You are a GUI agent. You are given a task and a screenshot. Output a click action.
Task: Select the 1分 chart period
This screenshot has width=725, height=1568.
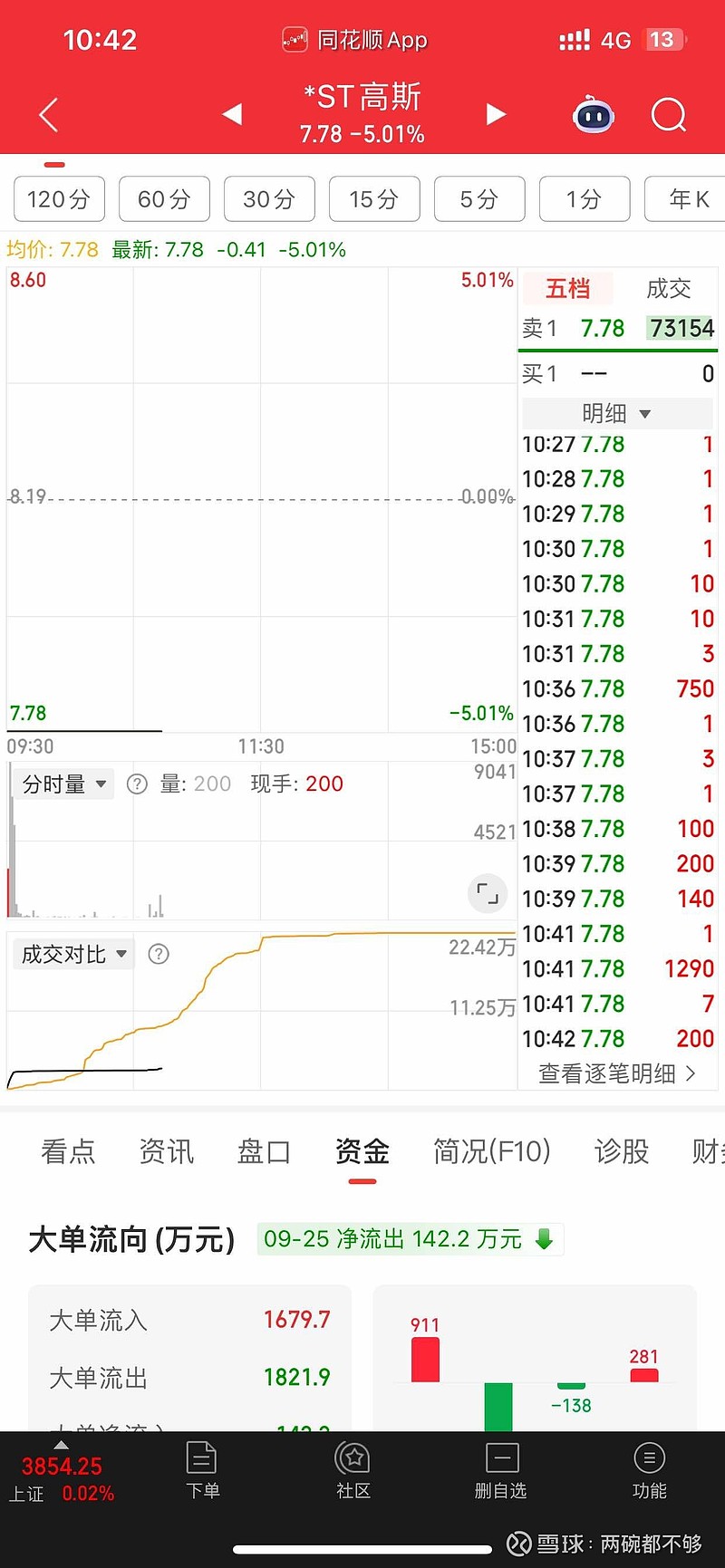coord(585,199)
